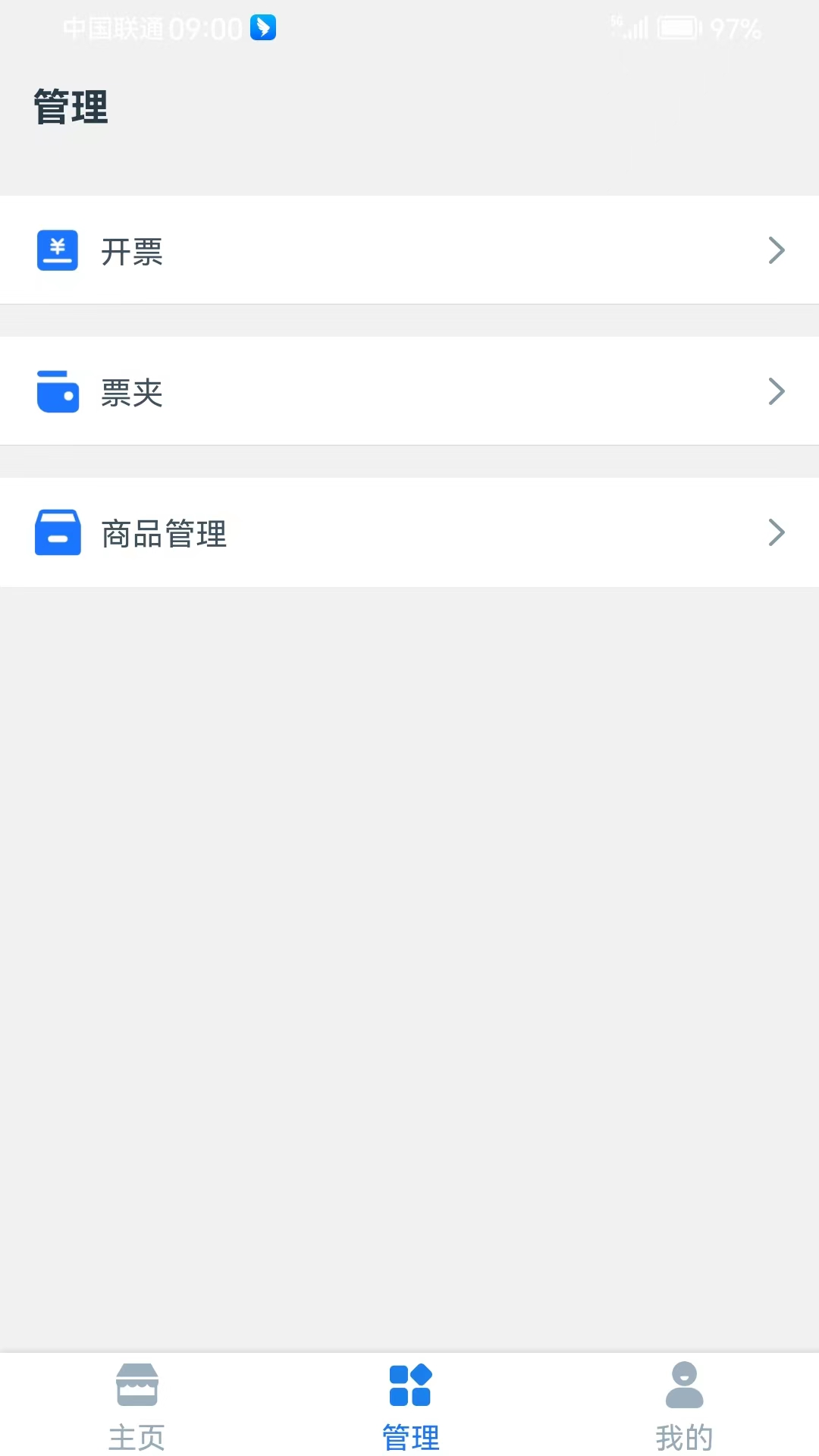Viewport: 819px width, 1456px height.
Task: Expand the 商品管理 row chevron
Action: click(777, 532)
